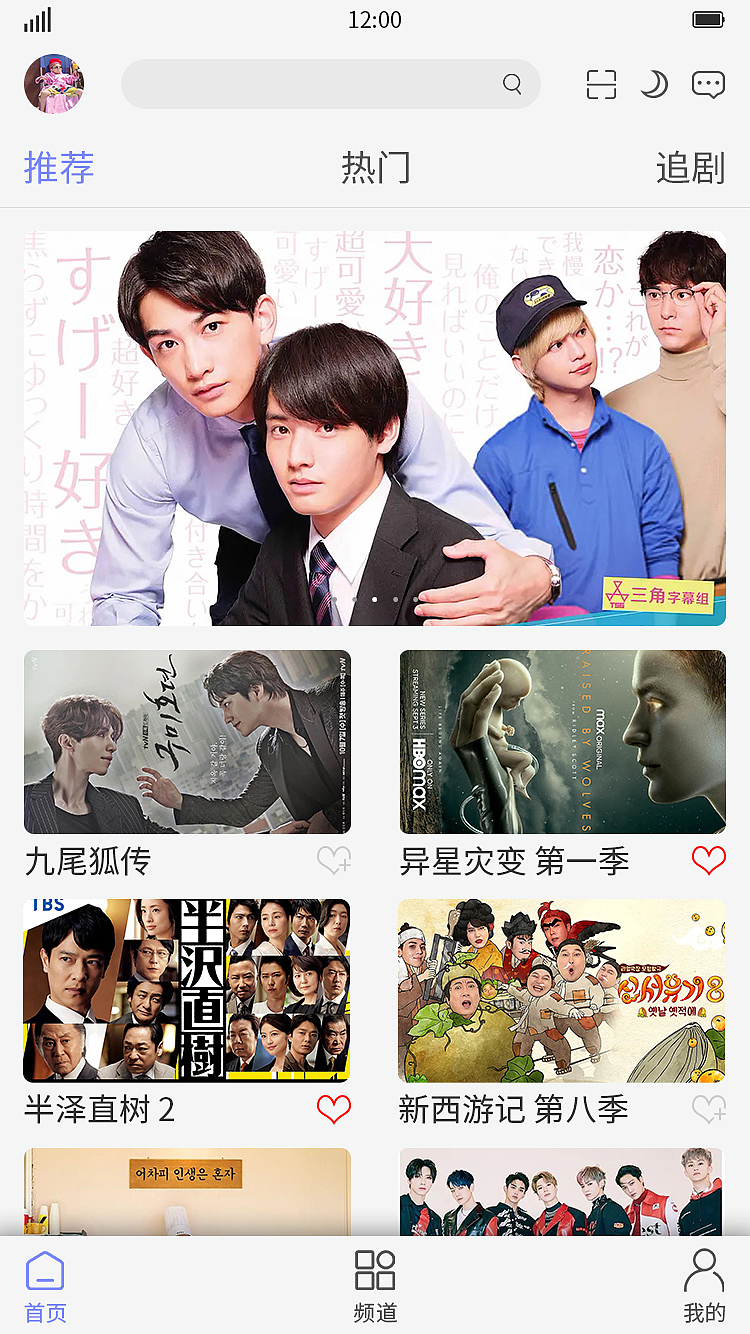Switch to the 热门 tab

coord(375,167)
